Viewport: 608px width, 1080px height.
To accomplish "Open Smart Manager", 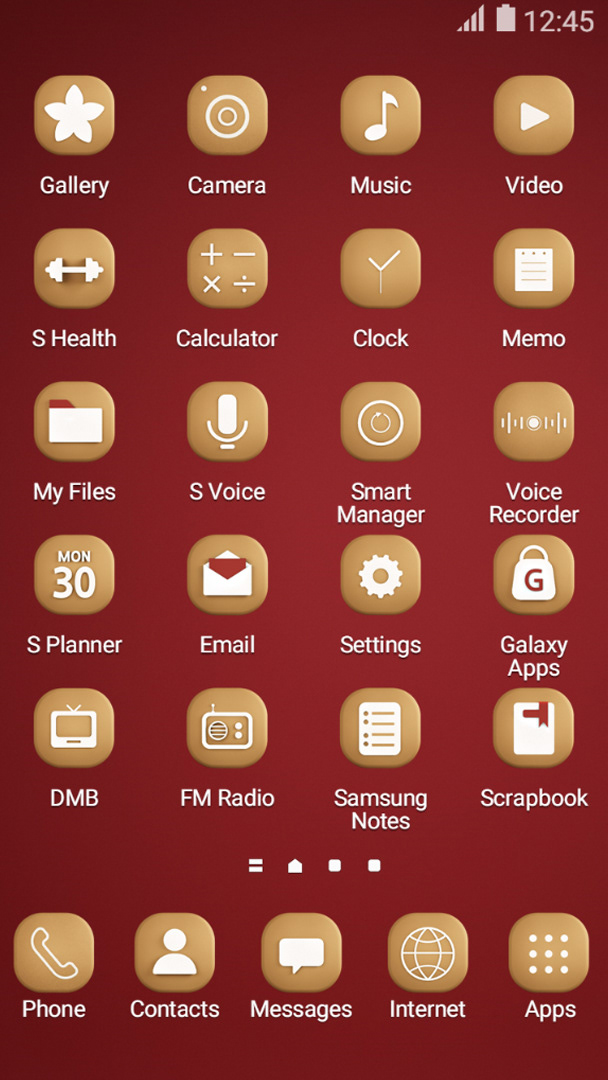I will coord(380,422).
